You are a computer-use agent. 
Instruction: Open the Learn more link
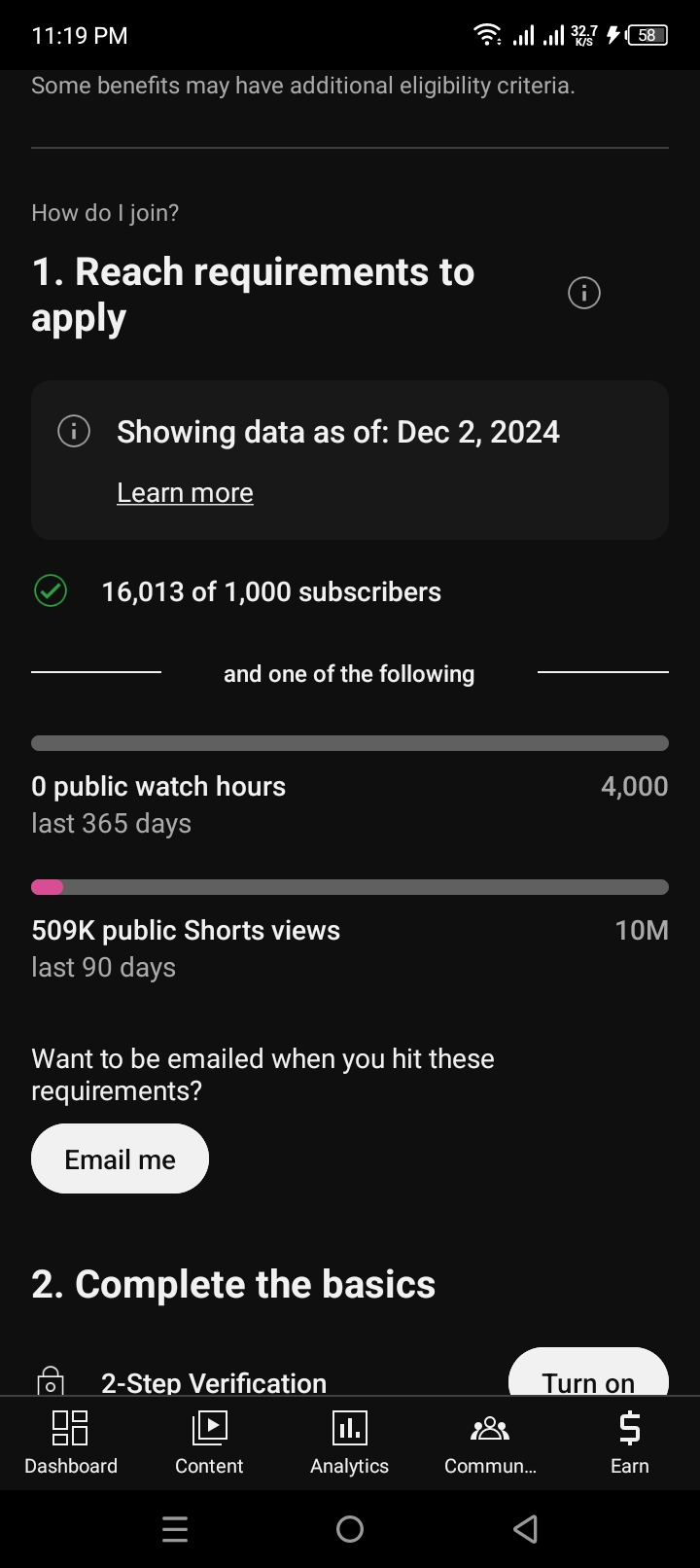(x=185, y=493)
